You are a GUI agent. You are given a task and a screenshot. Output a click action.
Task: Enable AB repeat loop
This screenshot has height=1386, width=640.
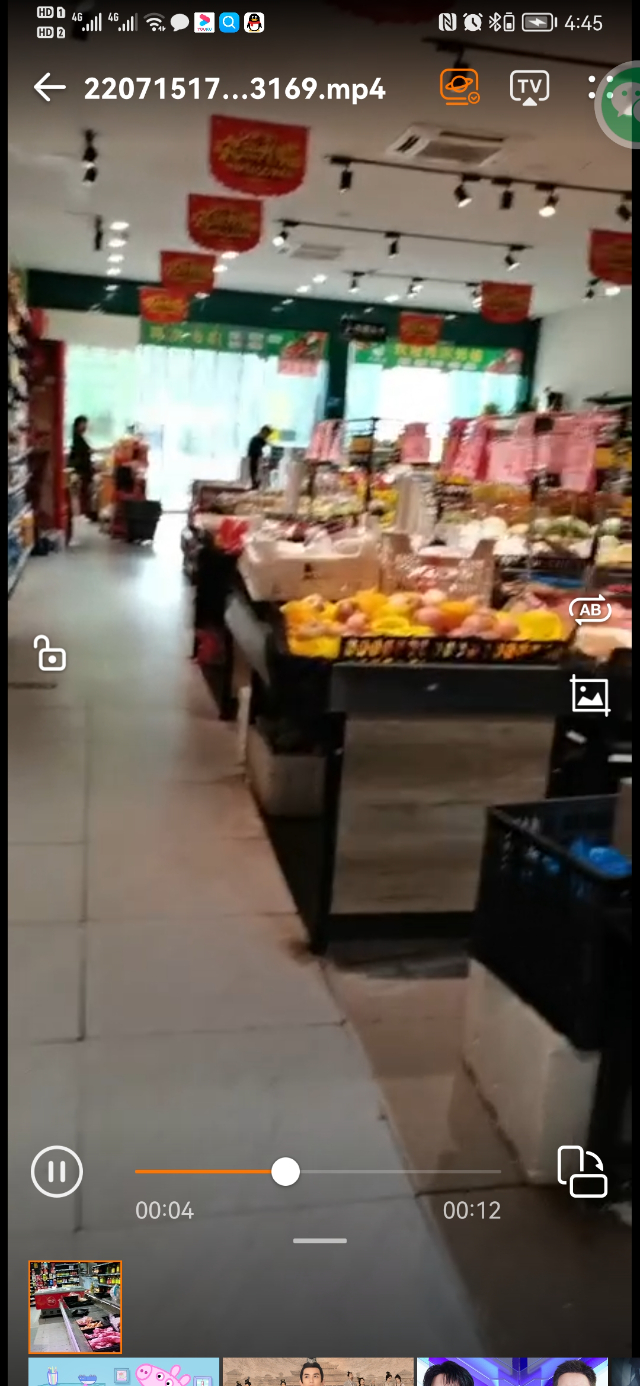tap(590, 609)
